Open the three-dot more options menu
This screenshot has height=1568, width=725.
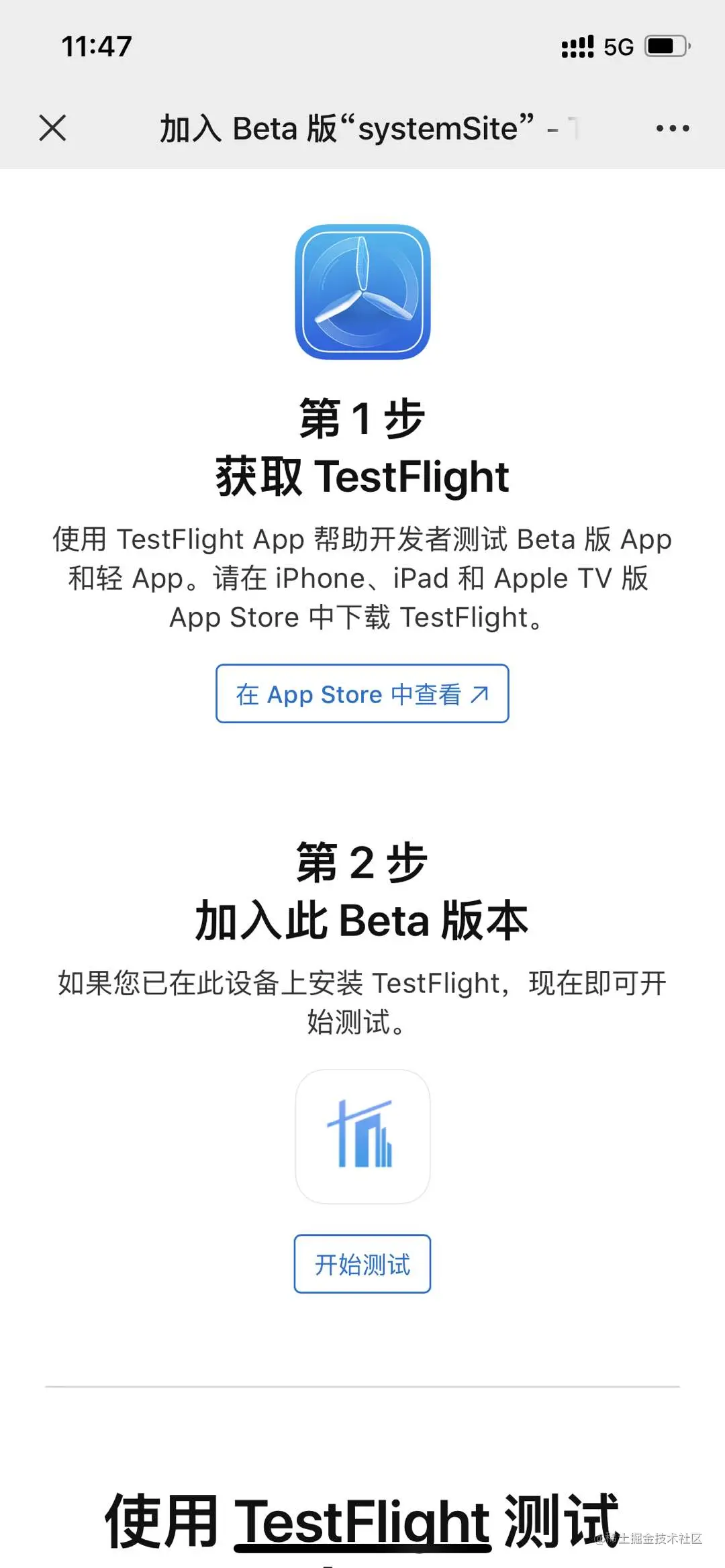click(x=672, y=128)
